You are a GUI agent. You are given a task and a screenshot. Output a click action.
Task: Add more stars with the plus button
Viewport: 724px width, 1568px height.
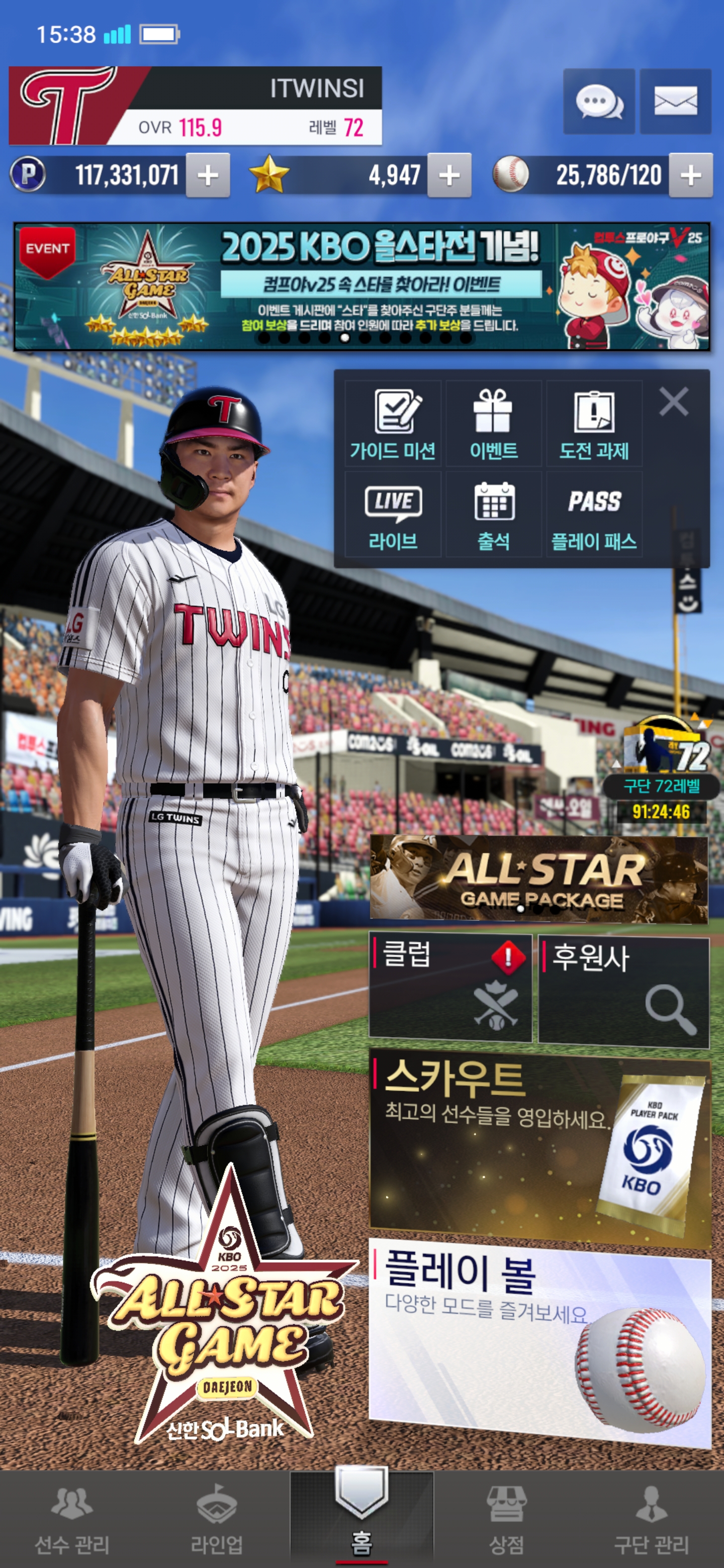pos(449,175)
